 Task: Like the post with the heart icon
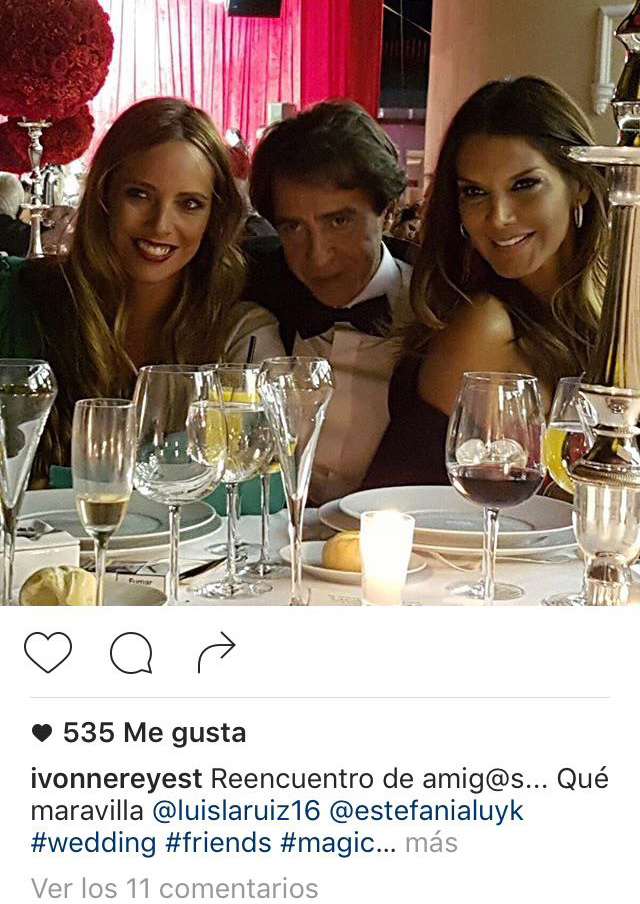[48, 653]
